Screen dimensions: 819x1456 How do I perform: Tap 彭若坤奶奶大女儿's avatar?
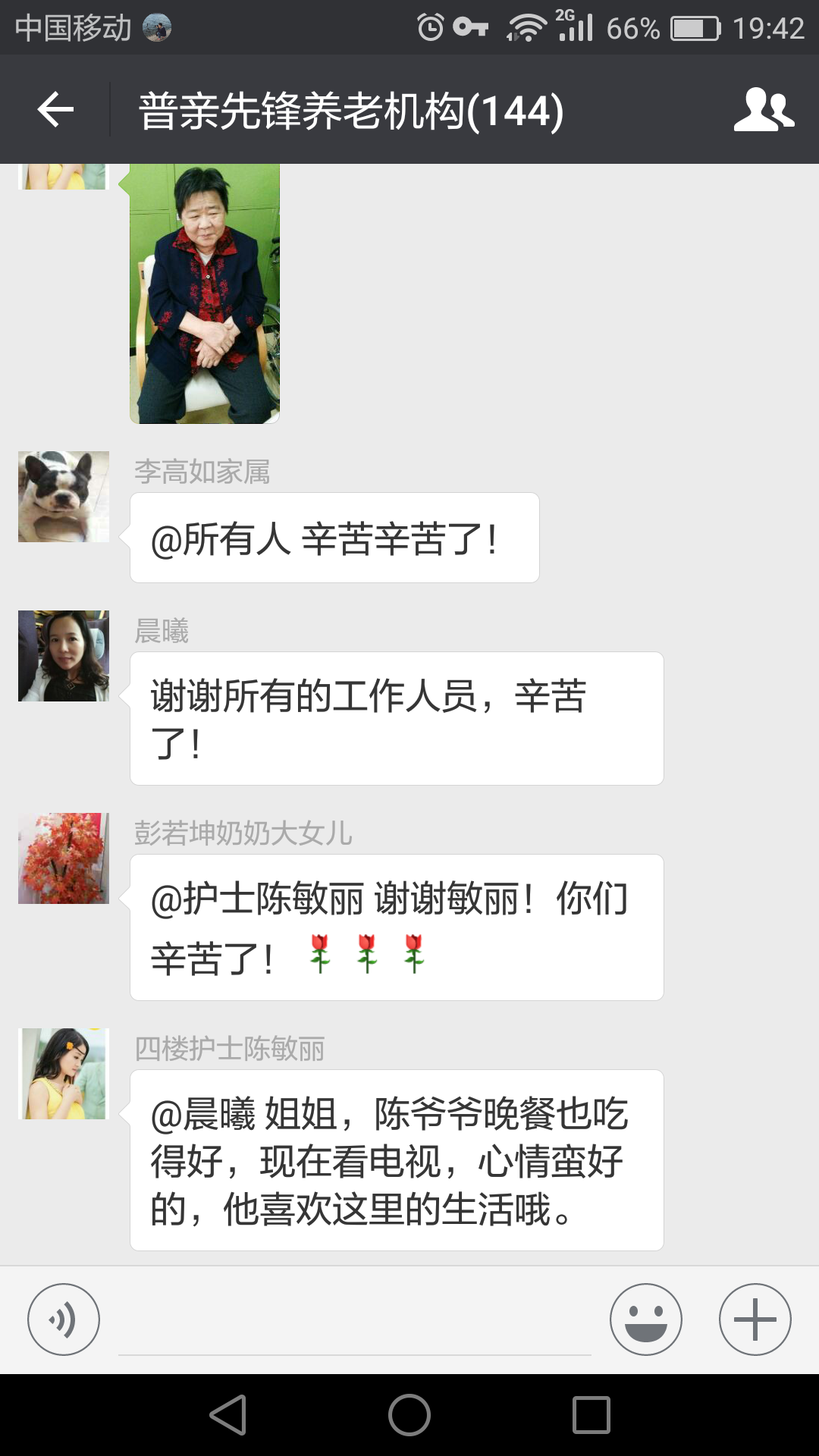tap(64, 858)
